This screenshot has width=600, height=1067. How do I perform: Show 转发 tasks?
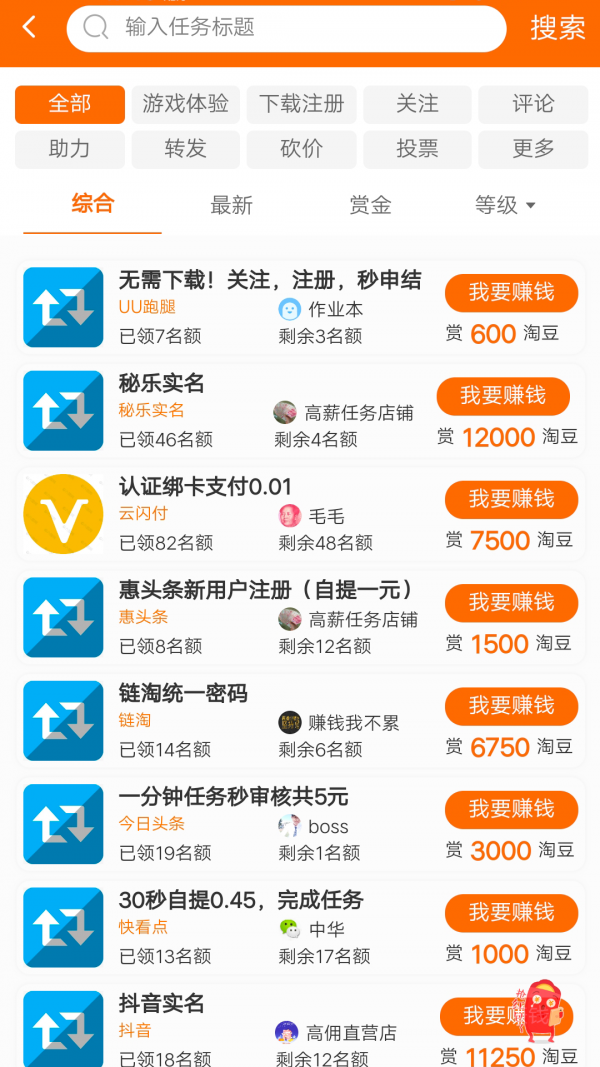185,149
